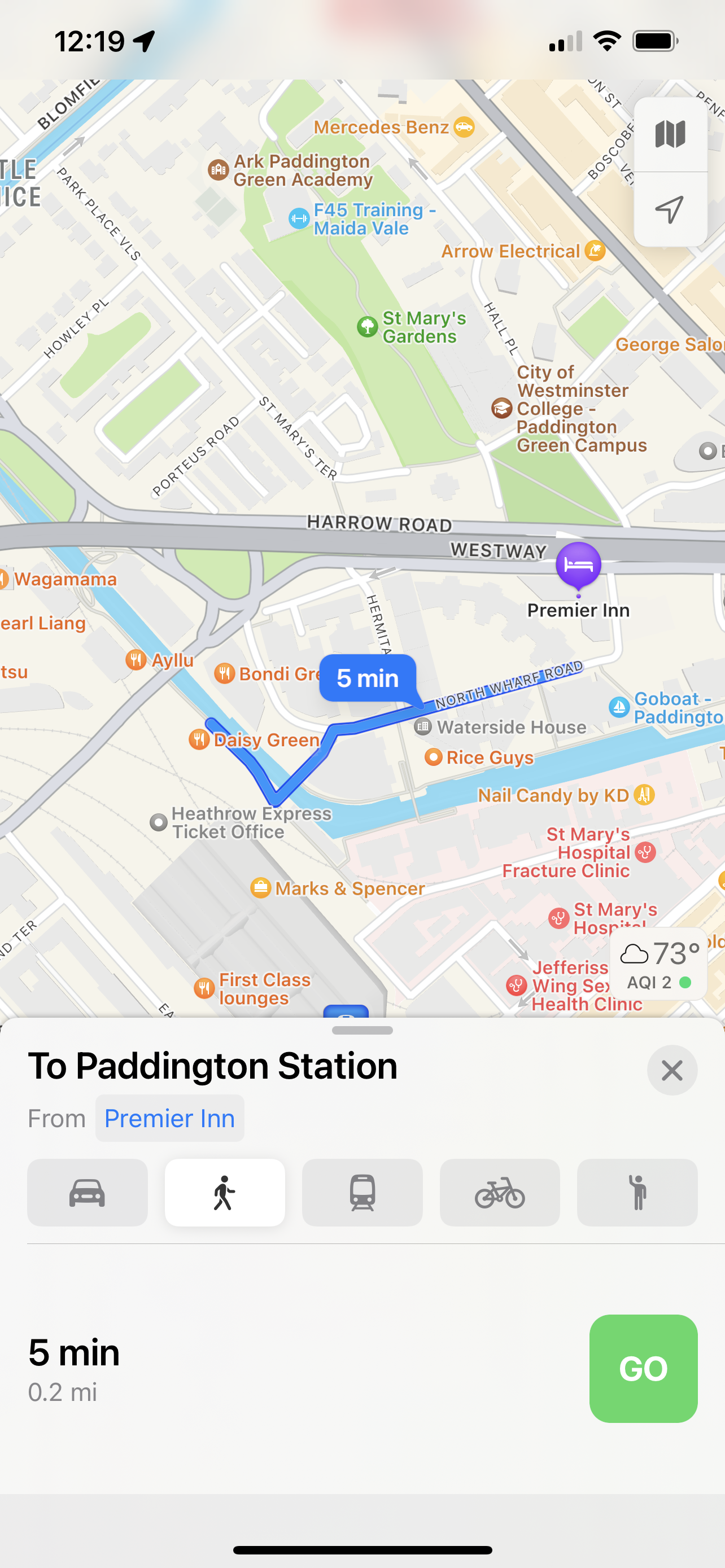Tap the sheet grabber handle
725x1568 pixels.
click(362, 1030)
